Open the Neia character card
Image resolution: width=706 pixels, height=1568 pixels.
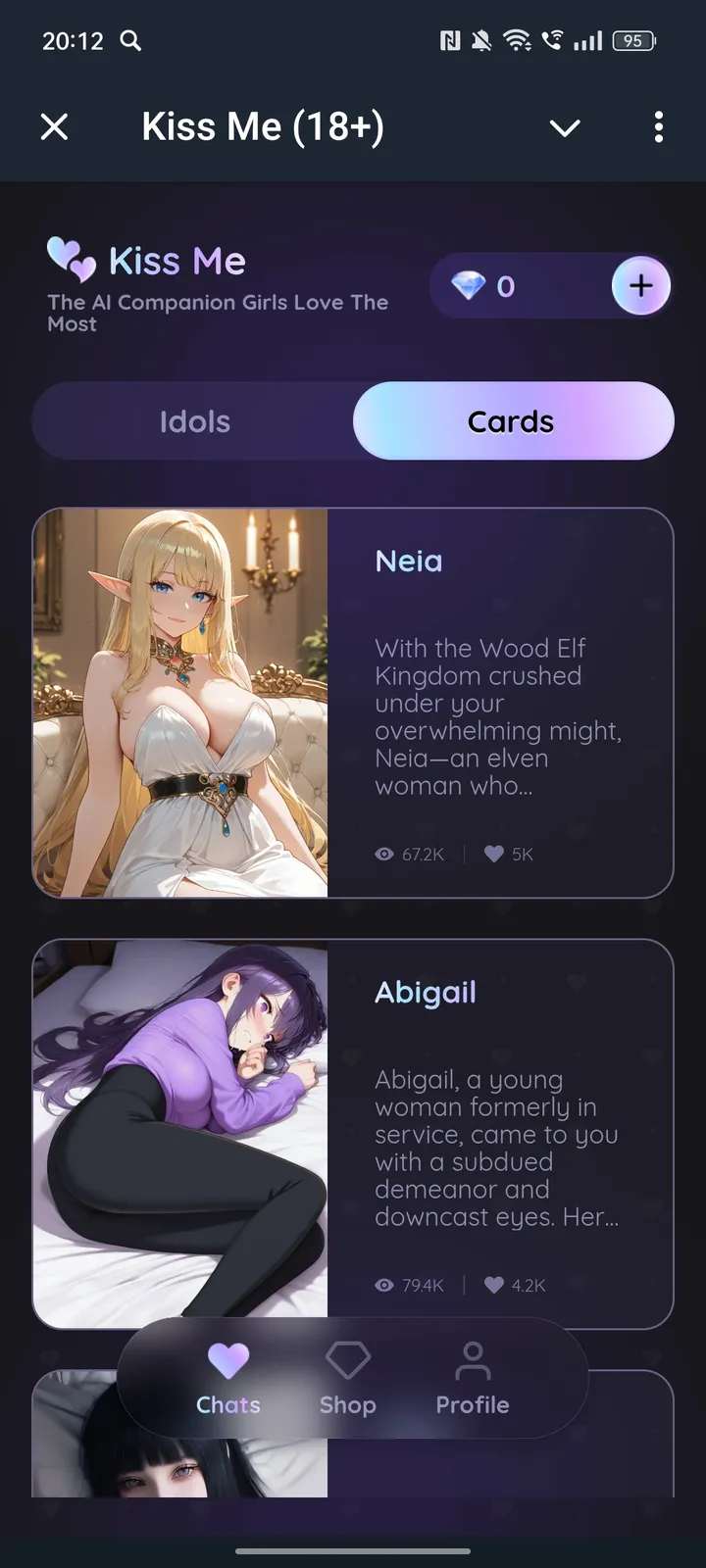353,702
